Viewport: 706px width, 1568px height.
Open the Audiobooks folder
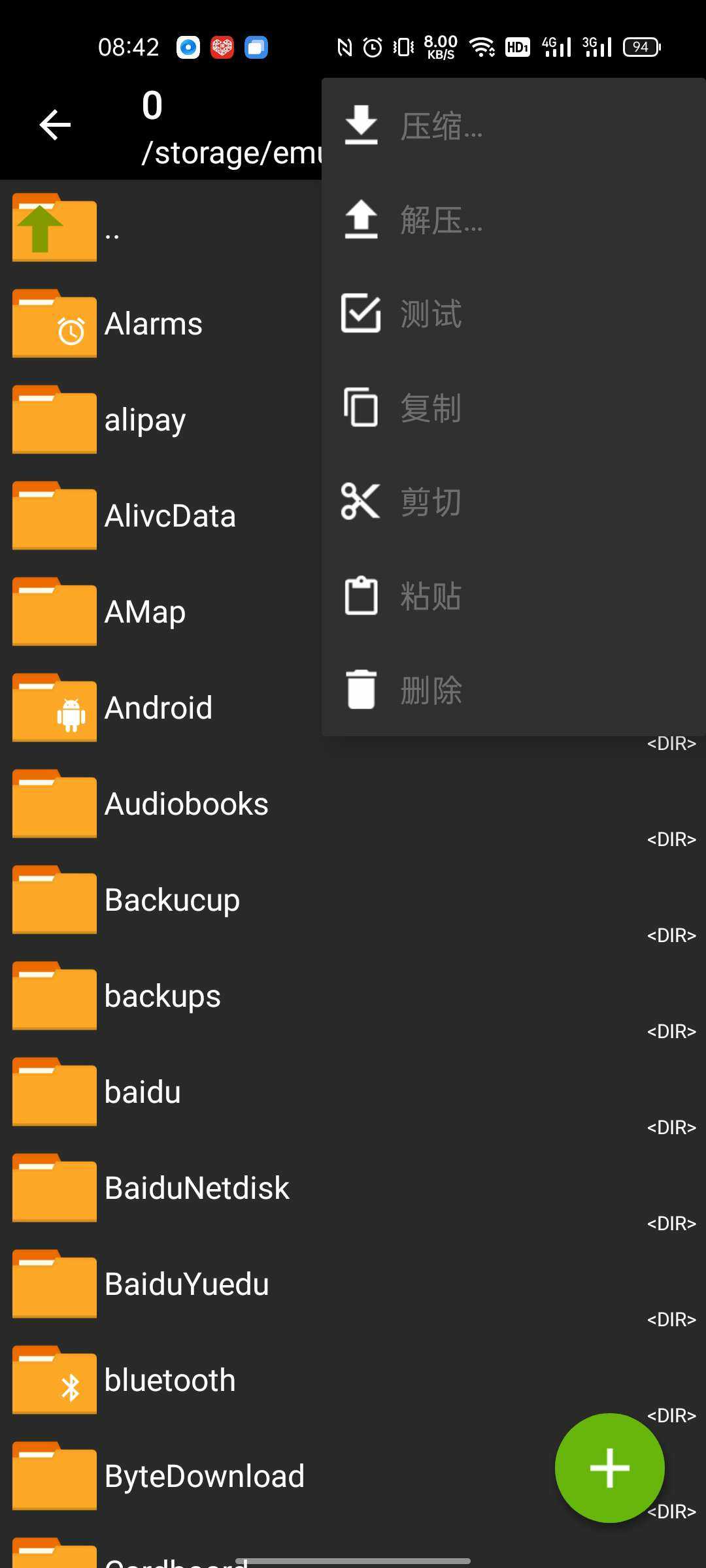click(x=186, y=804)
